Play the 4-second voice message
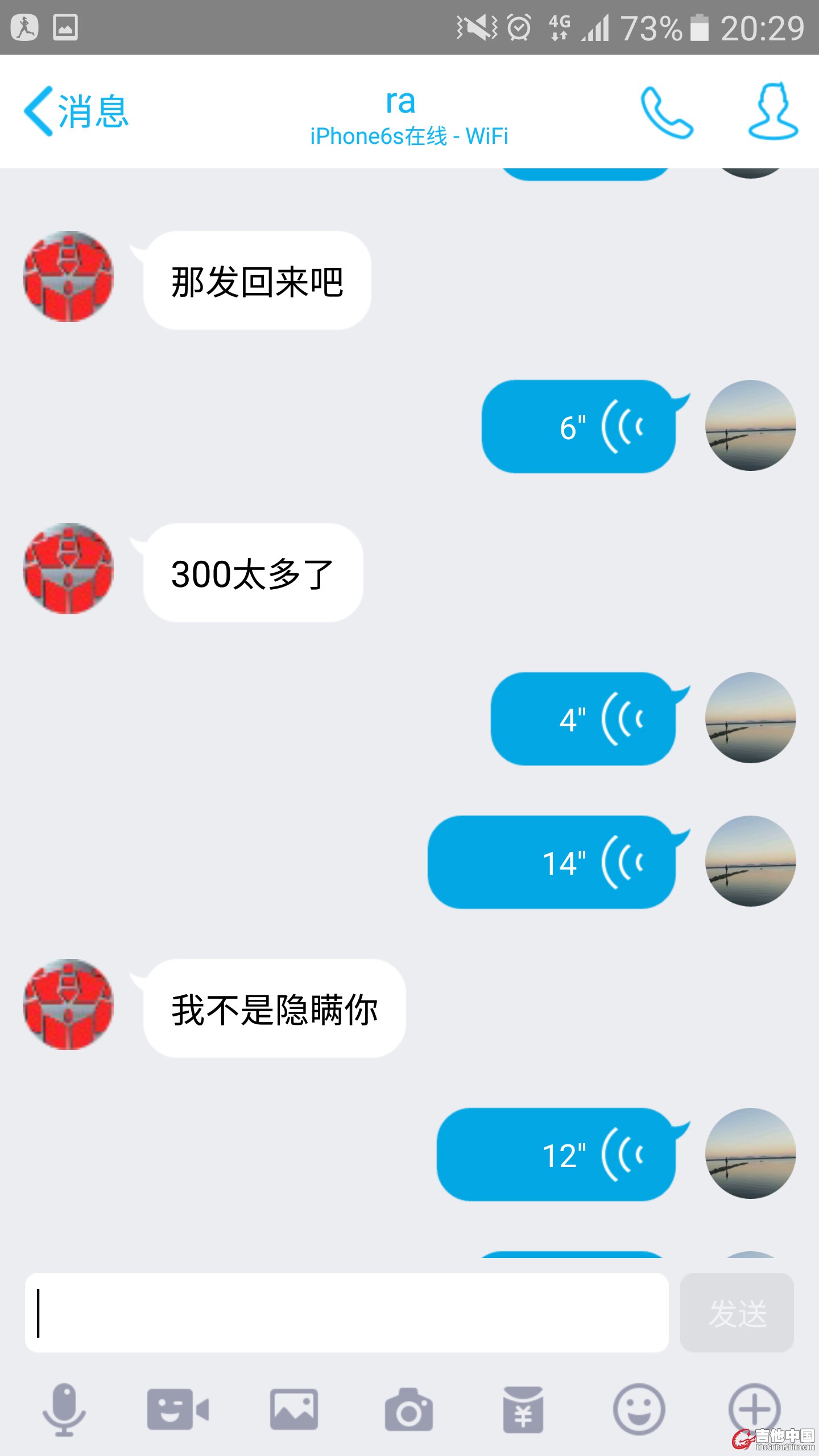 [584, 719]
